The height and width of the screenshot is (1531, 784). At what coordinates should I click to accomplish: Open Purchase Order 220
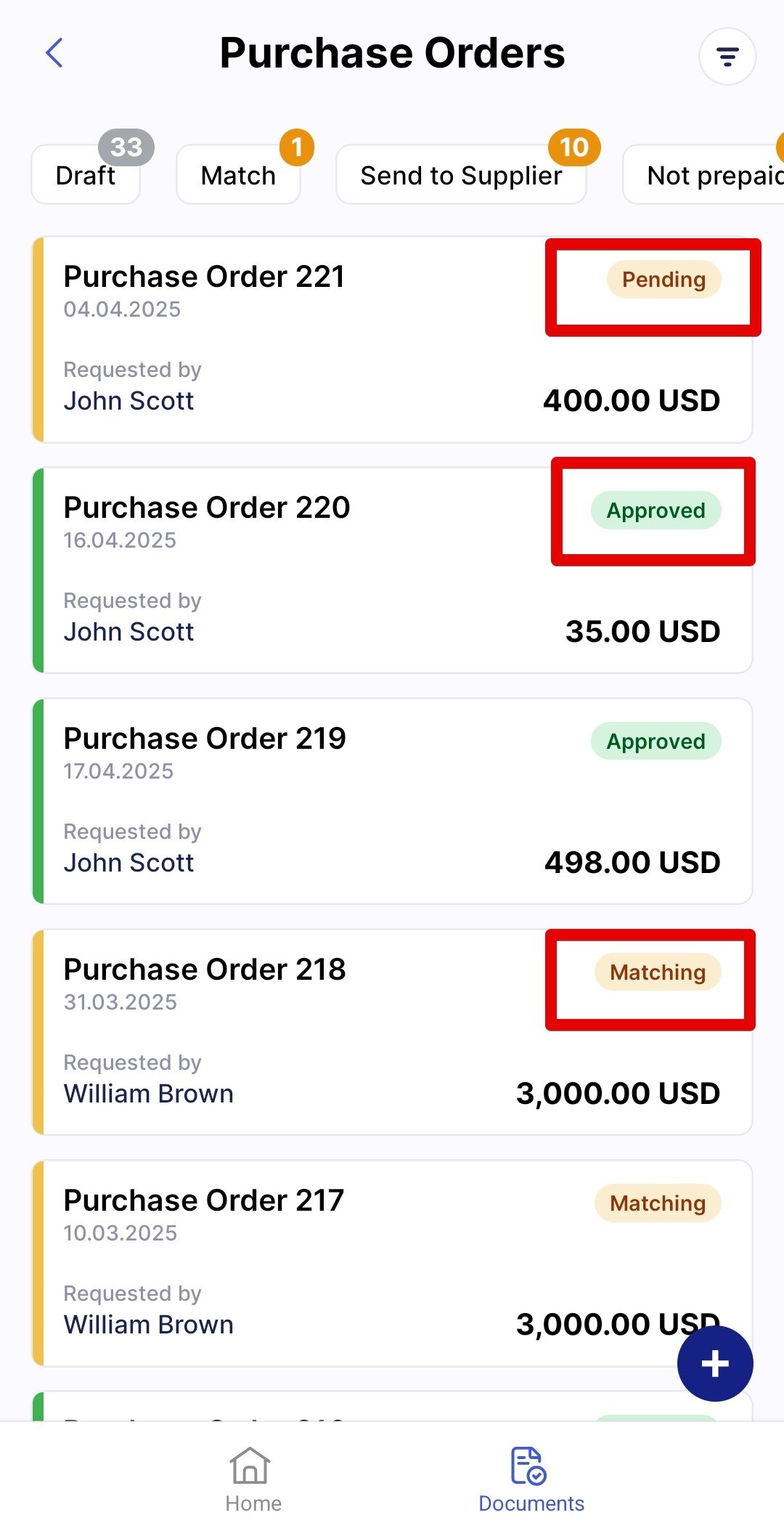(392, 571)
